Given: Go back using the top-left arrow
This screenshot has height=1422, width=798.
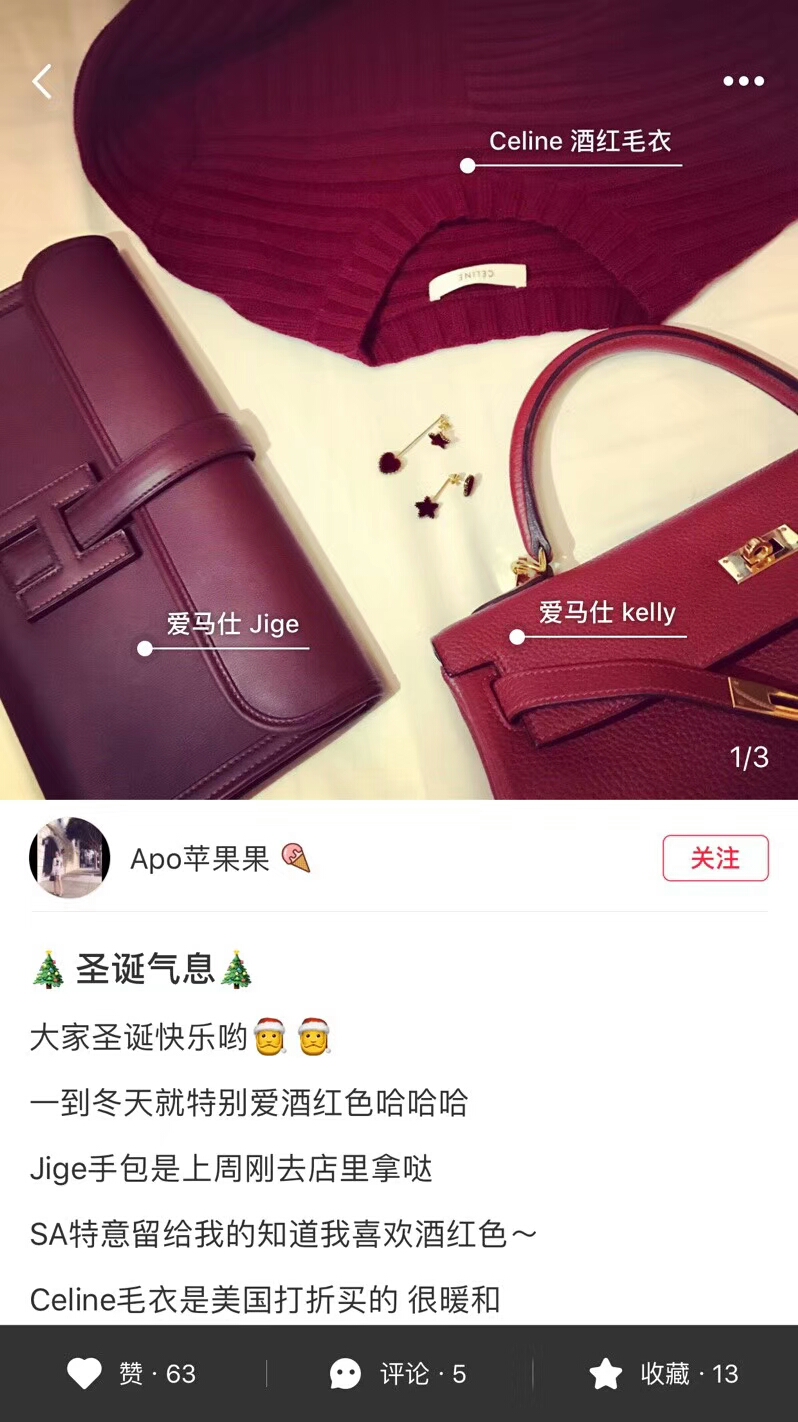Looking at the screenshot, I should pyautogui.click(x=42, y=82).
